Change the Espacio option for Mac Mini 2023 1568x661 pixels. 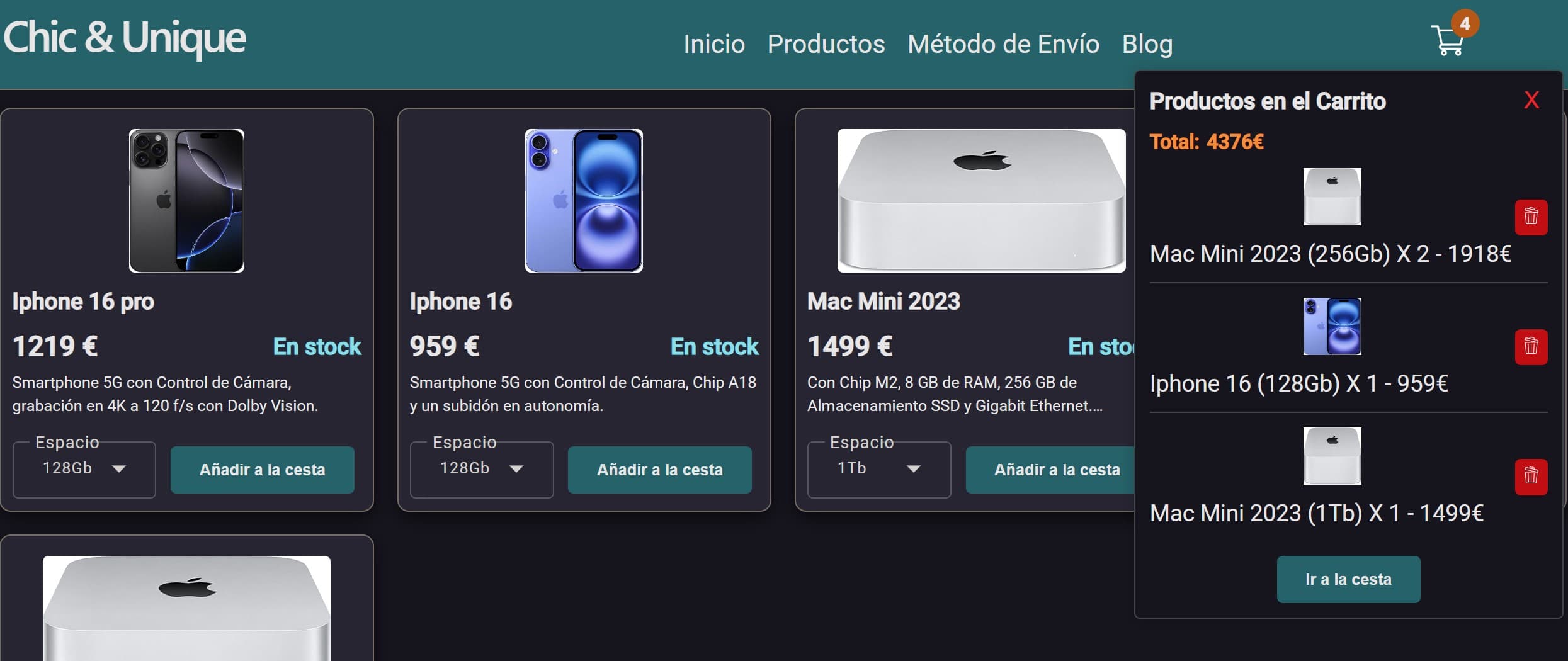tap(879, 469)
